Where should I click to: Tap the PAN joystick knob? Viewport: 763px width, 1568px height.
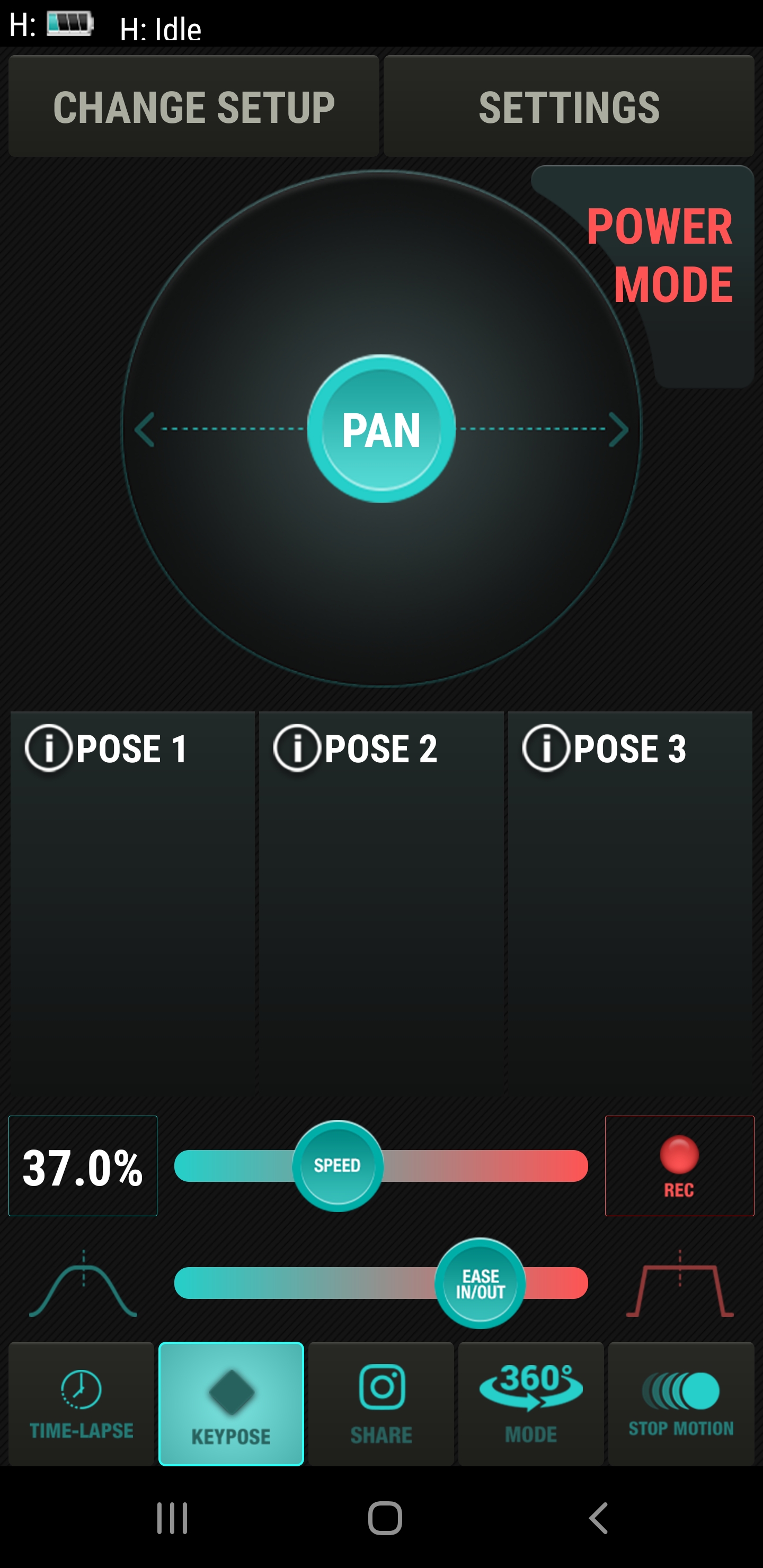tap(381, 429)
